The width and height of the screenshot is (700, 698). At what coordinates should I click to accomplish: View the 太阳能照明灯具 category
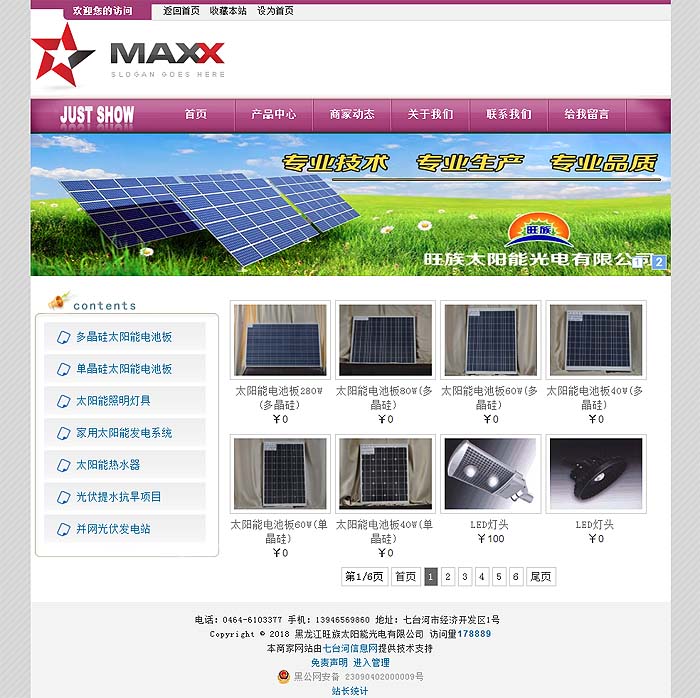(x=113, y=401)
